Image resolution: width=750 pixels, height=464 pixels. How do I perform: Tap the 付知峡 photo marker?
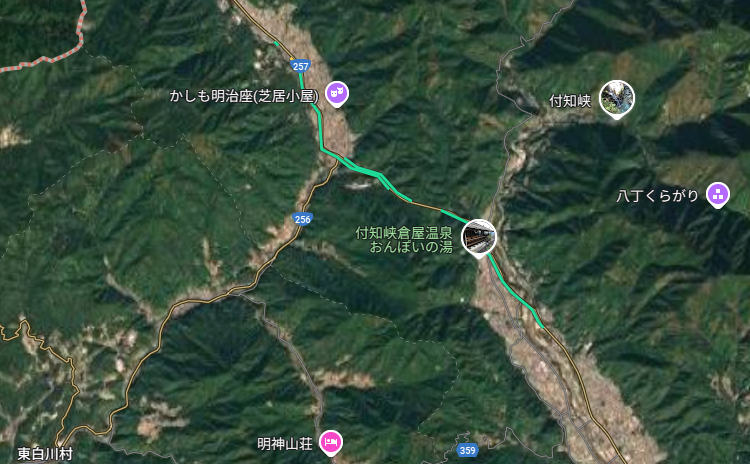coord(617,98)
